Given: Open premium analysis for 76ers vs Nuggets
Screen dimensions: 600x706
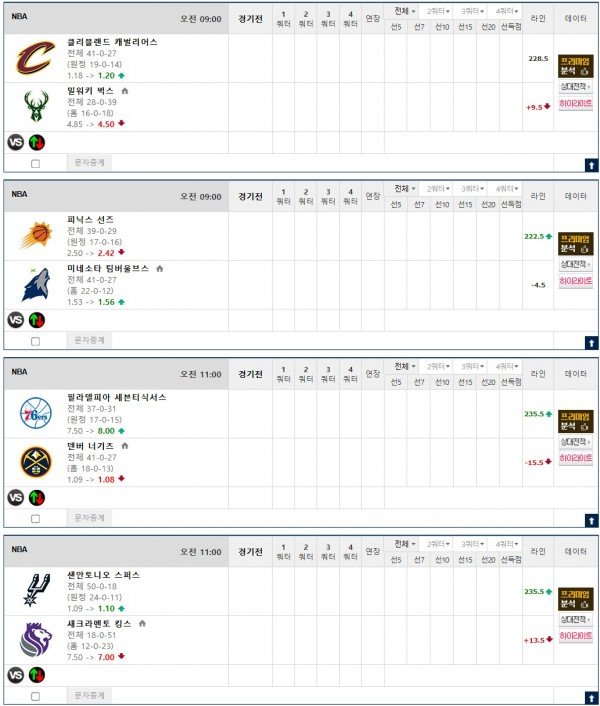Looking at the screenshot, I should coord(575,420).
